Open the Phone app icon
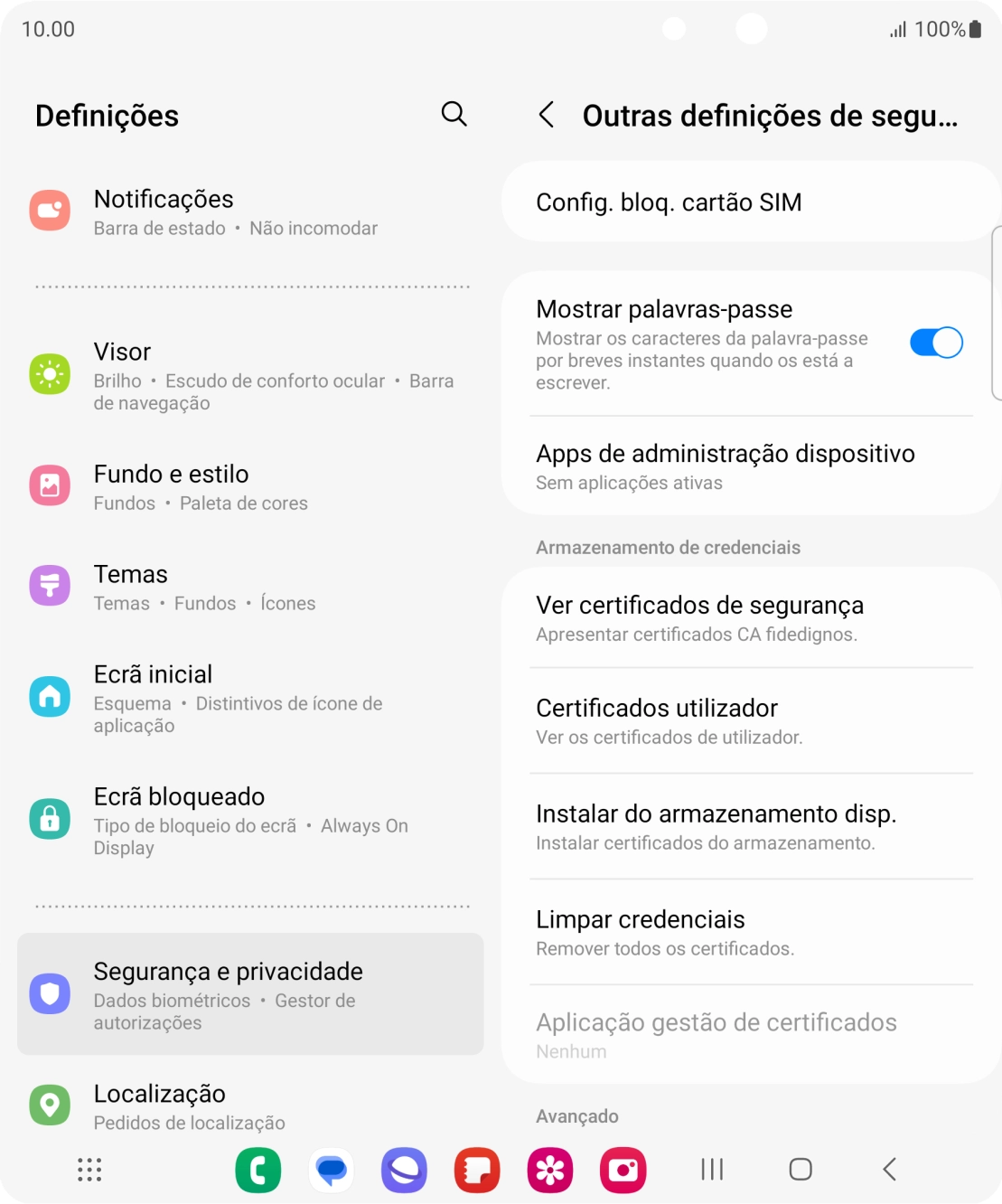The image size is (1002, 1204). tap(258, 1170)
